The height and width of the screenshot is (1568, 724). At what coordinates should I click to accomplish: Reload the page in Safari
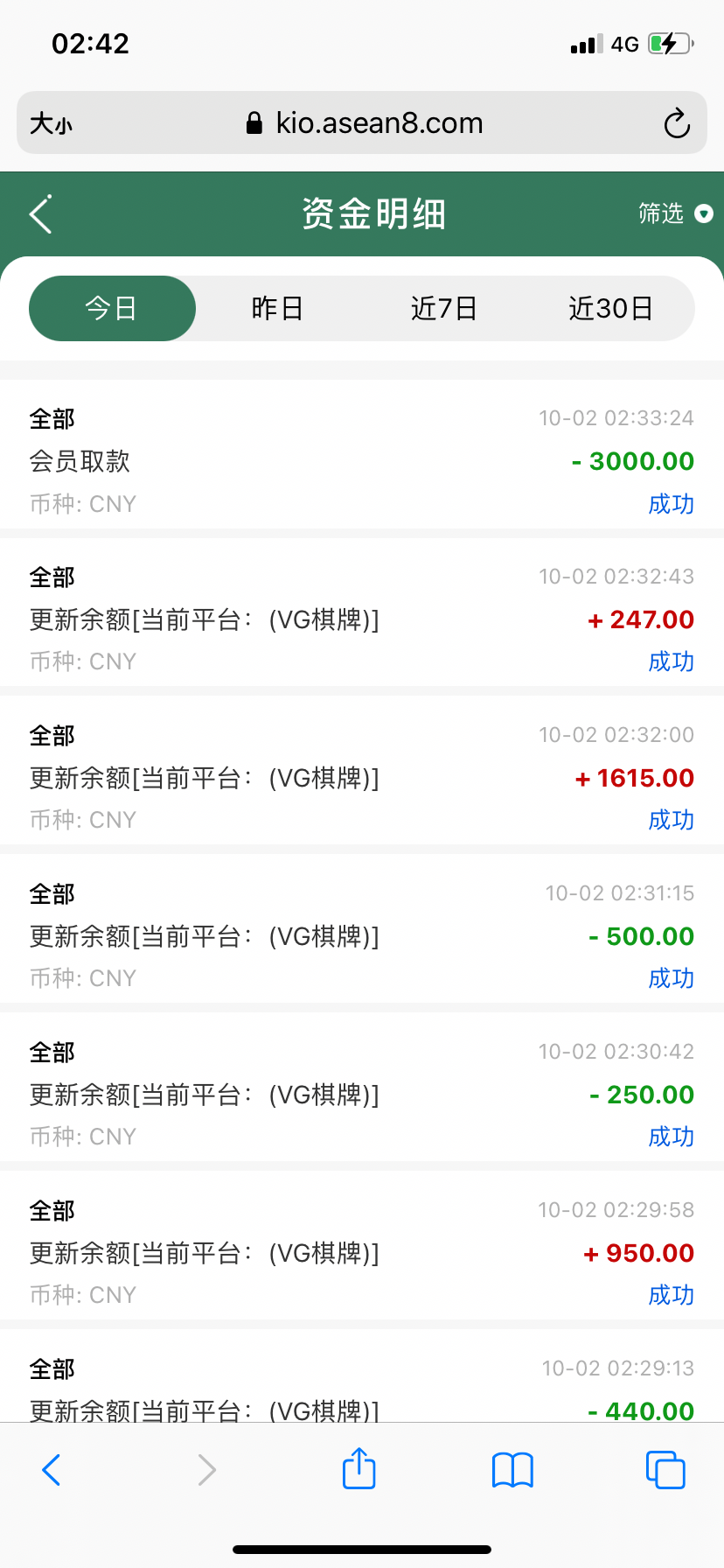pos(677,123)
